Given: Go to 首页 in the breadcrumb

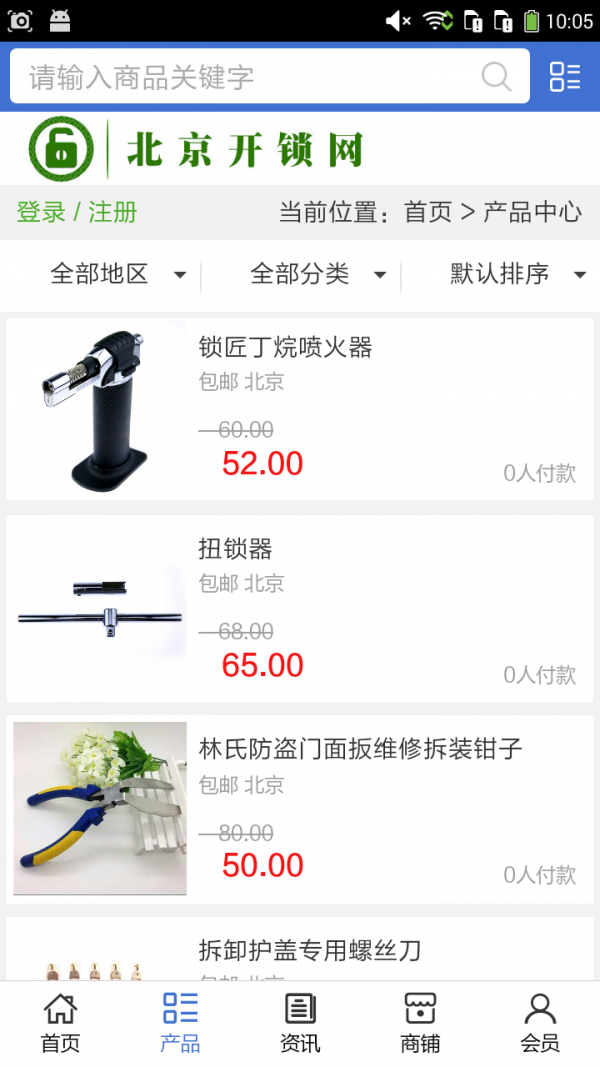Looking at the screenshot, I should [428, 212].
